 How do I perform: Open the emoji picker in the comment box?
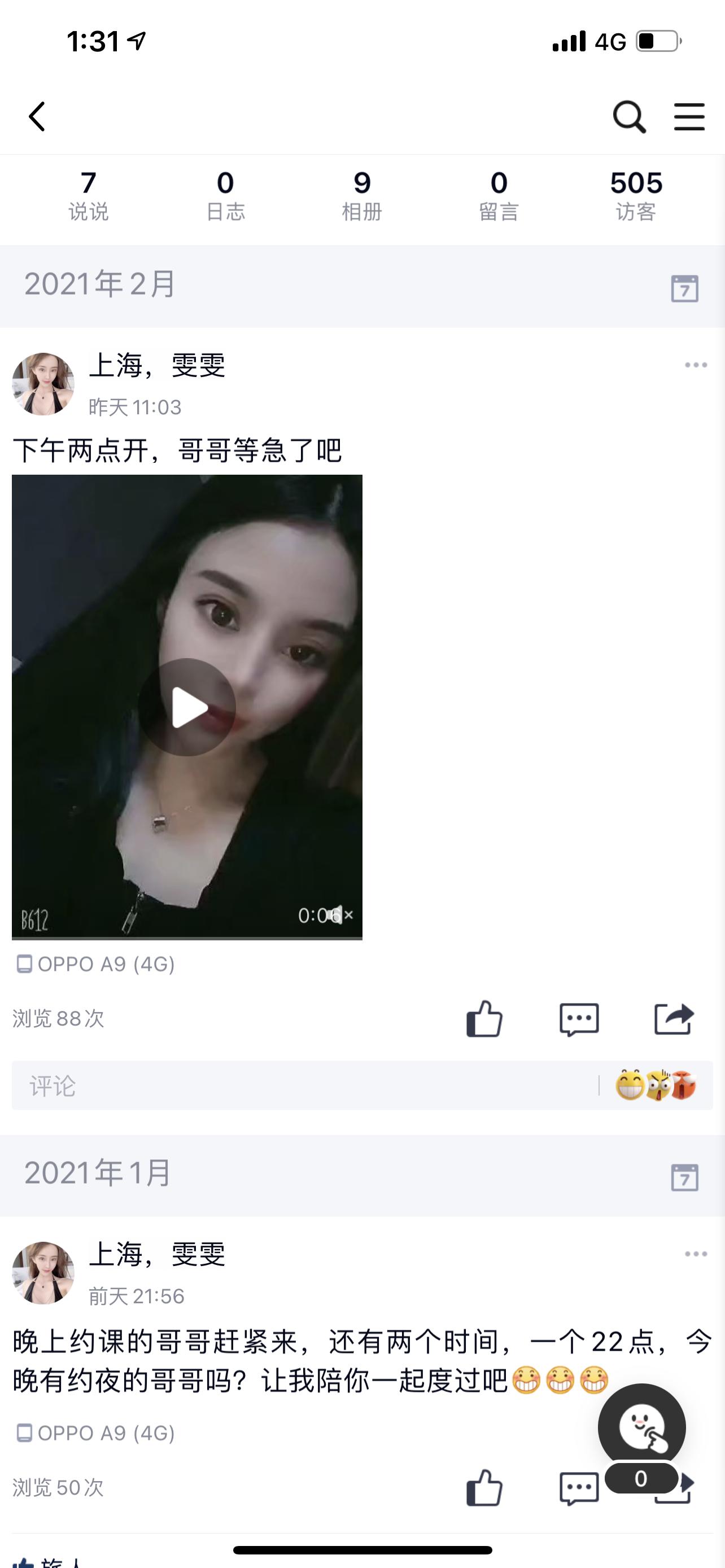click(655, 1085)
